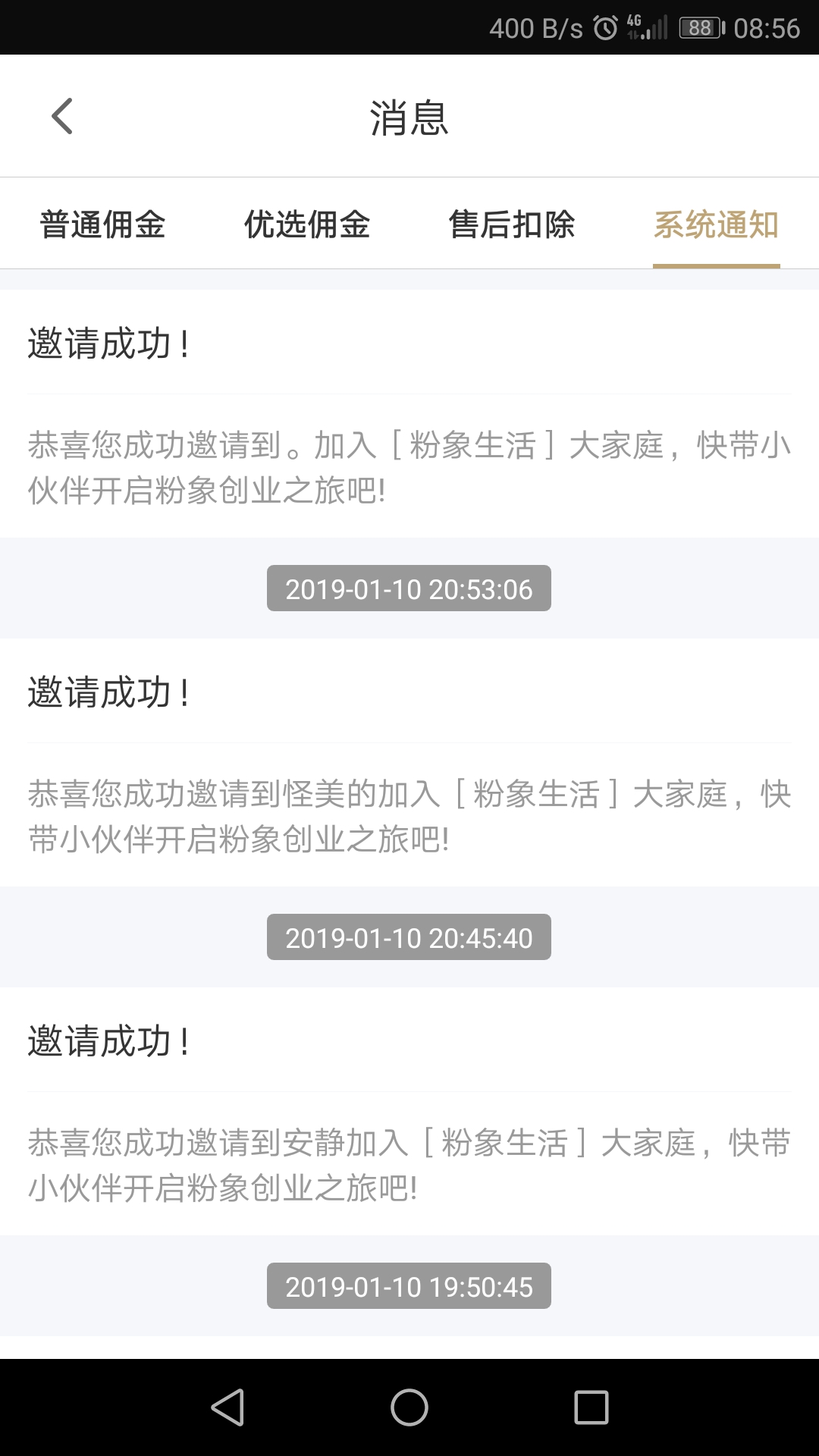
Task: Open the 优选佣金 tab
Action: [x=307, y=224]
